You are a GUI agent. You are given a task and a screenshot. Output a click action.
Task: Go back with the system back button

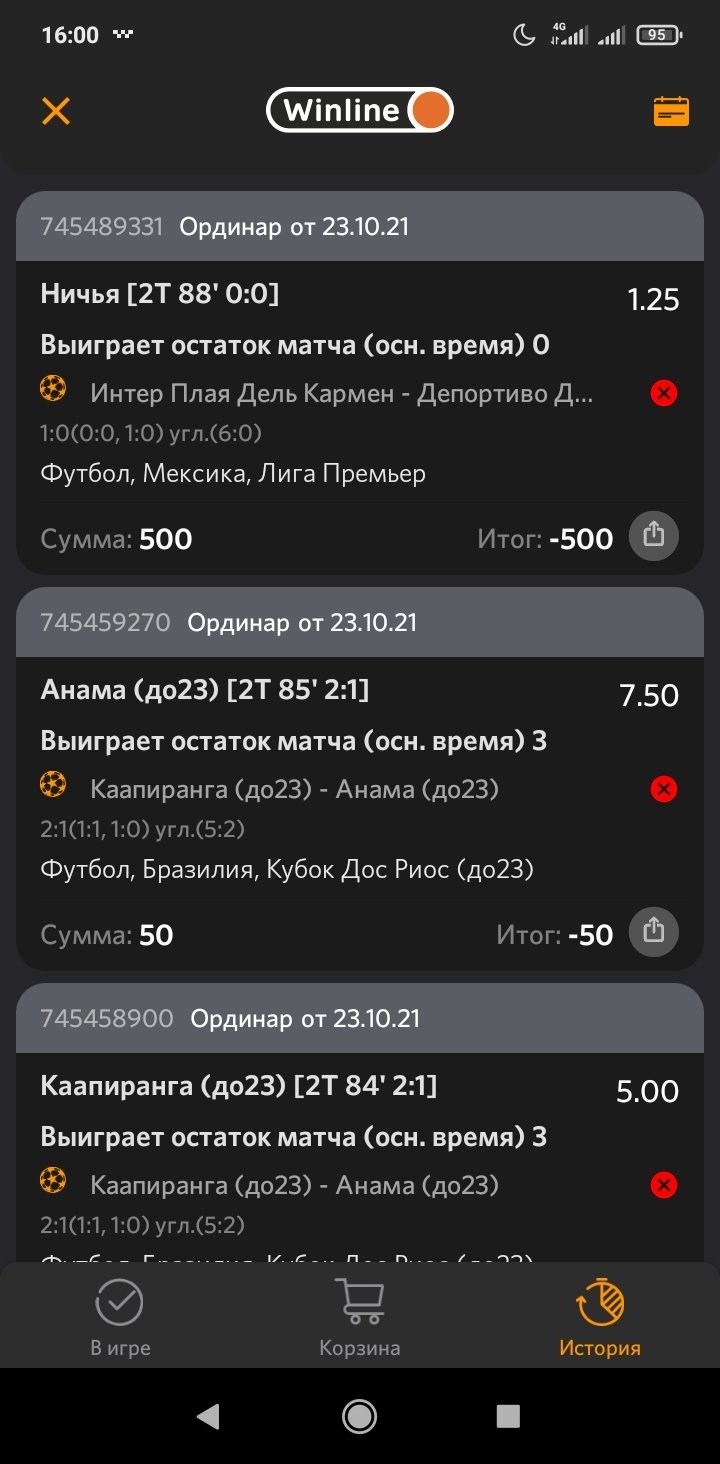click(x=208, y=1415)
